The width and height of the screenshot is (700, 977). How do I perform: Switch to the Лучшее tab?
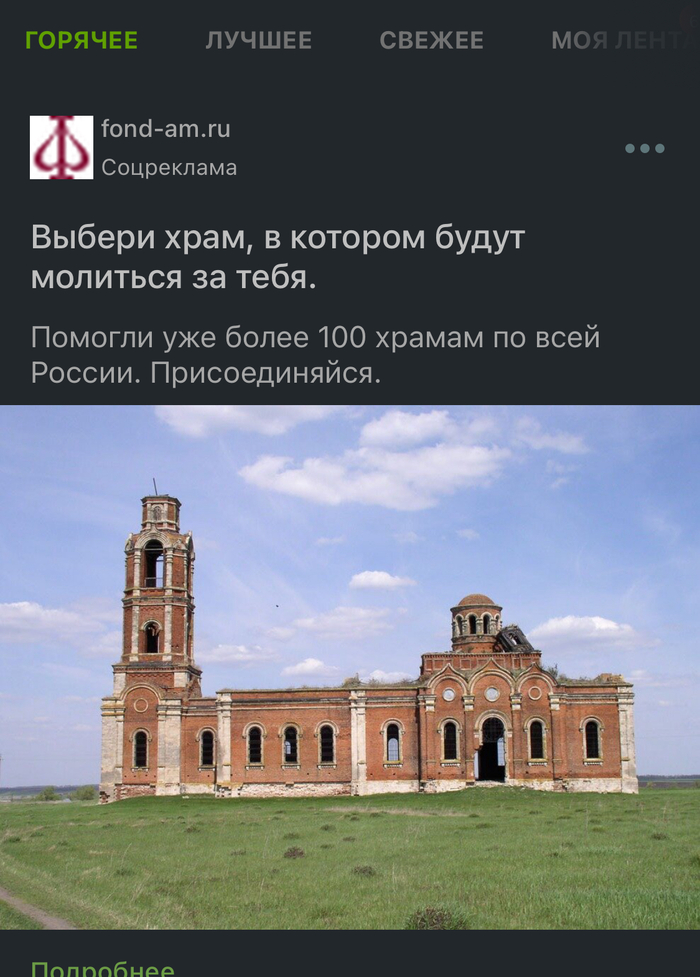[258, 41]
